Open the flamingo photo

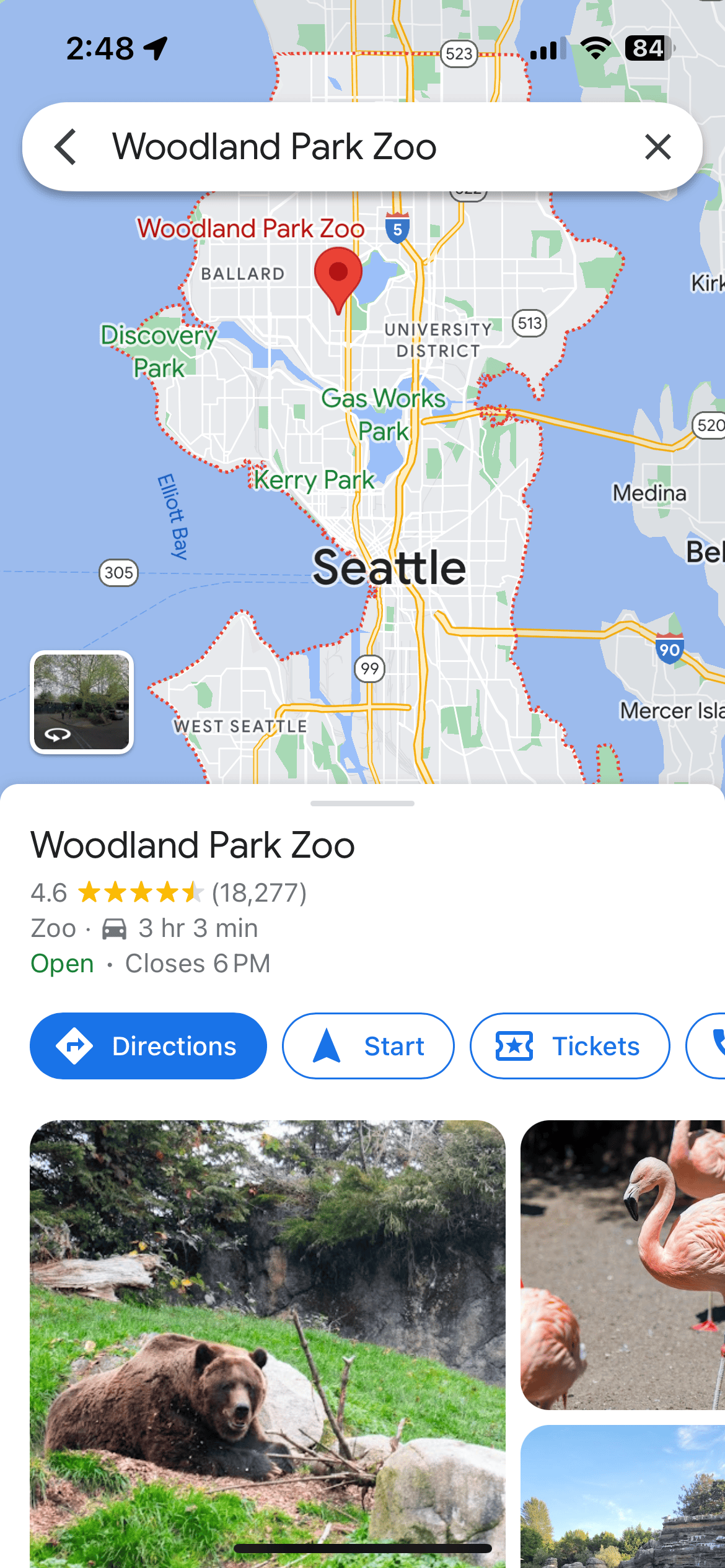(623, 1263)
